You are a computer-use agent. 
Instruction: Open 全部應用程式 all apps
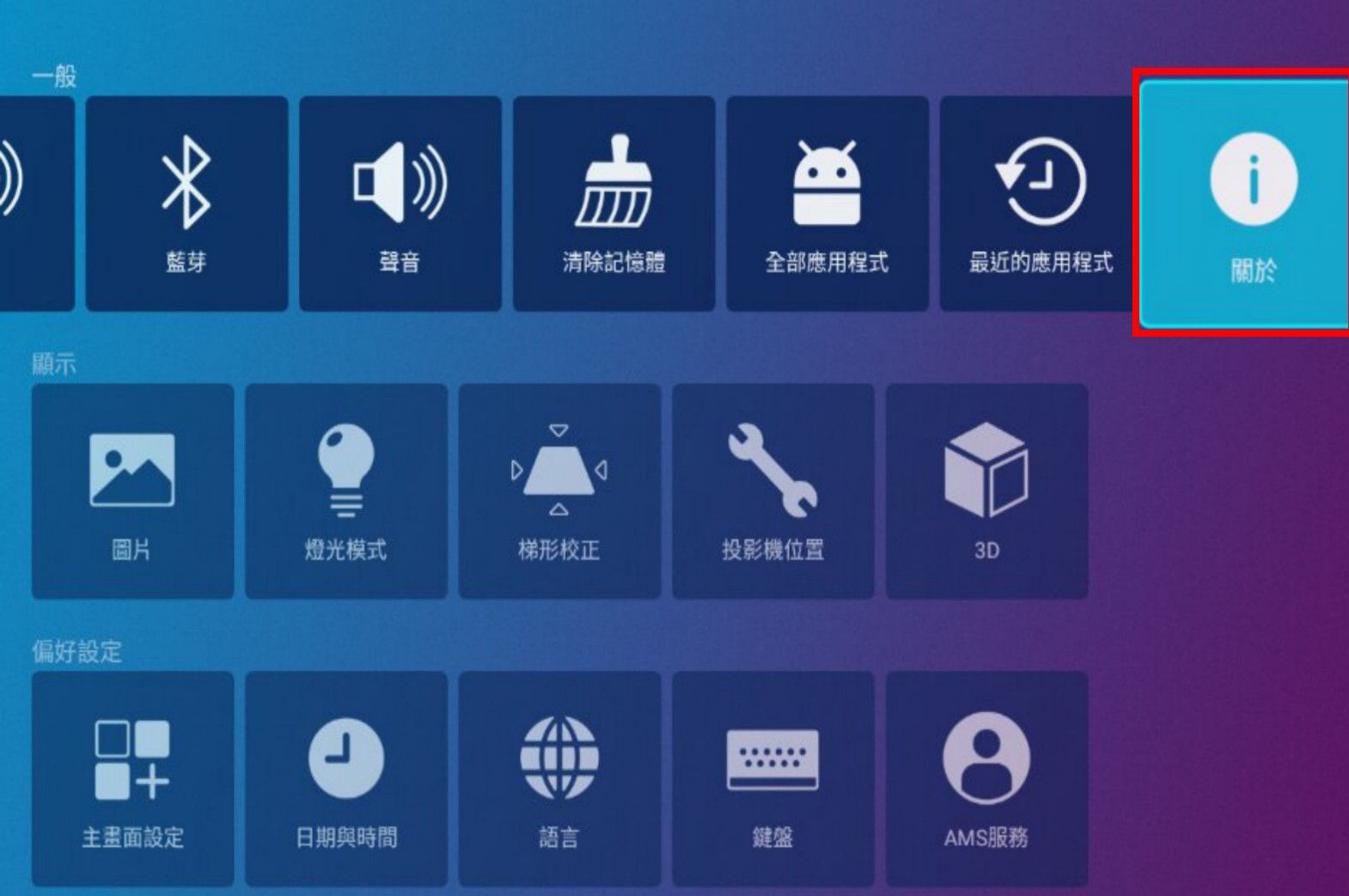click(x=827, y=204)
